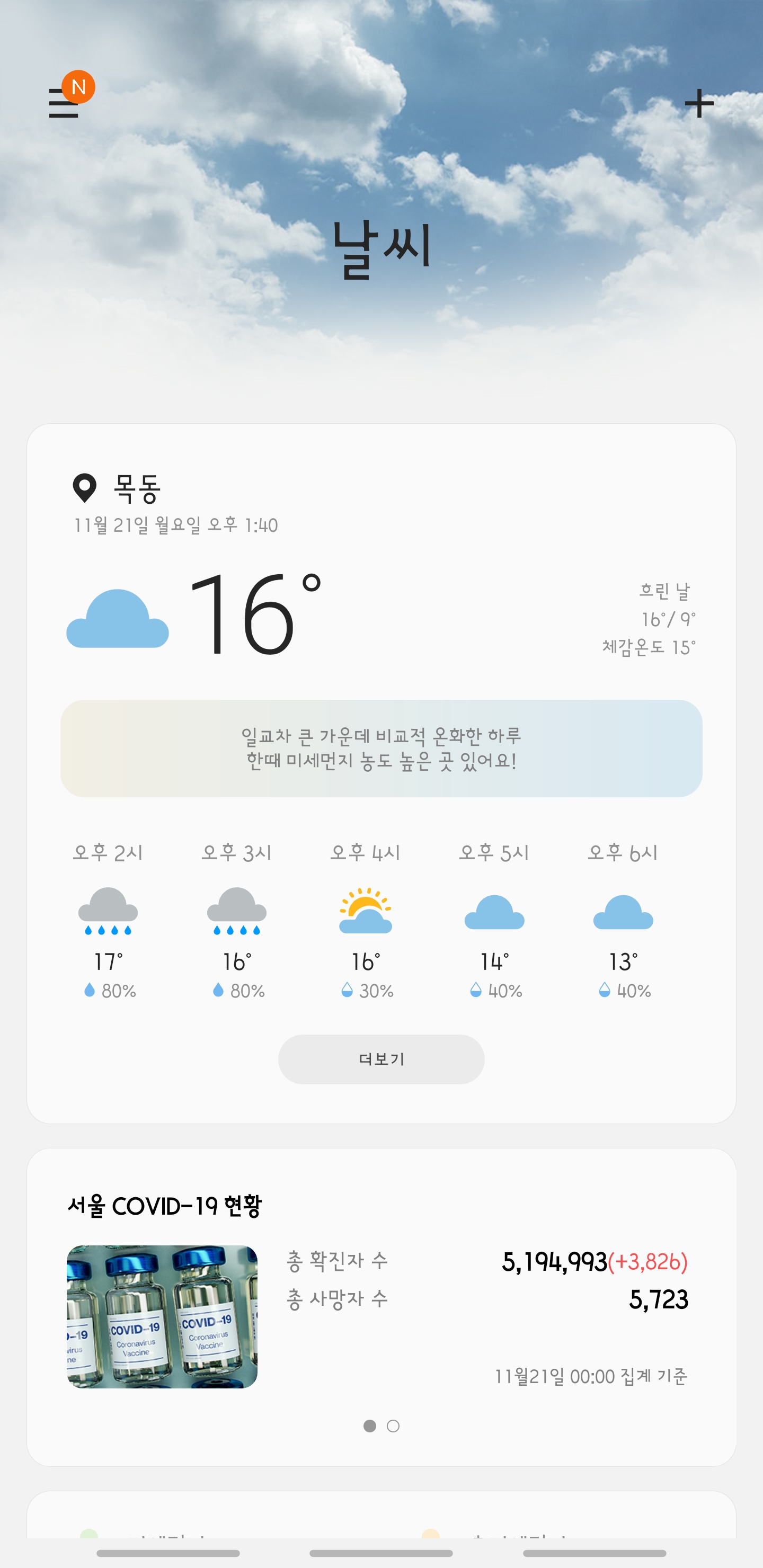Open the 서울 COVID-19 현황 vaccine thumbnail
Viewport: 763px width, 1568px height.
tap(162, 1316)
